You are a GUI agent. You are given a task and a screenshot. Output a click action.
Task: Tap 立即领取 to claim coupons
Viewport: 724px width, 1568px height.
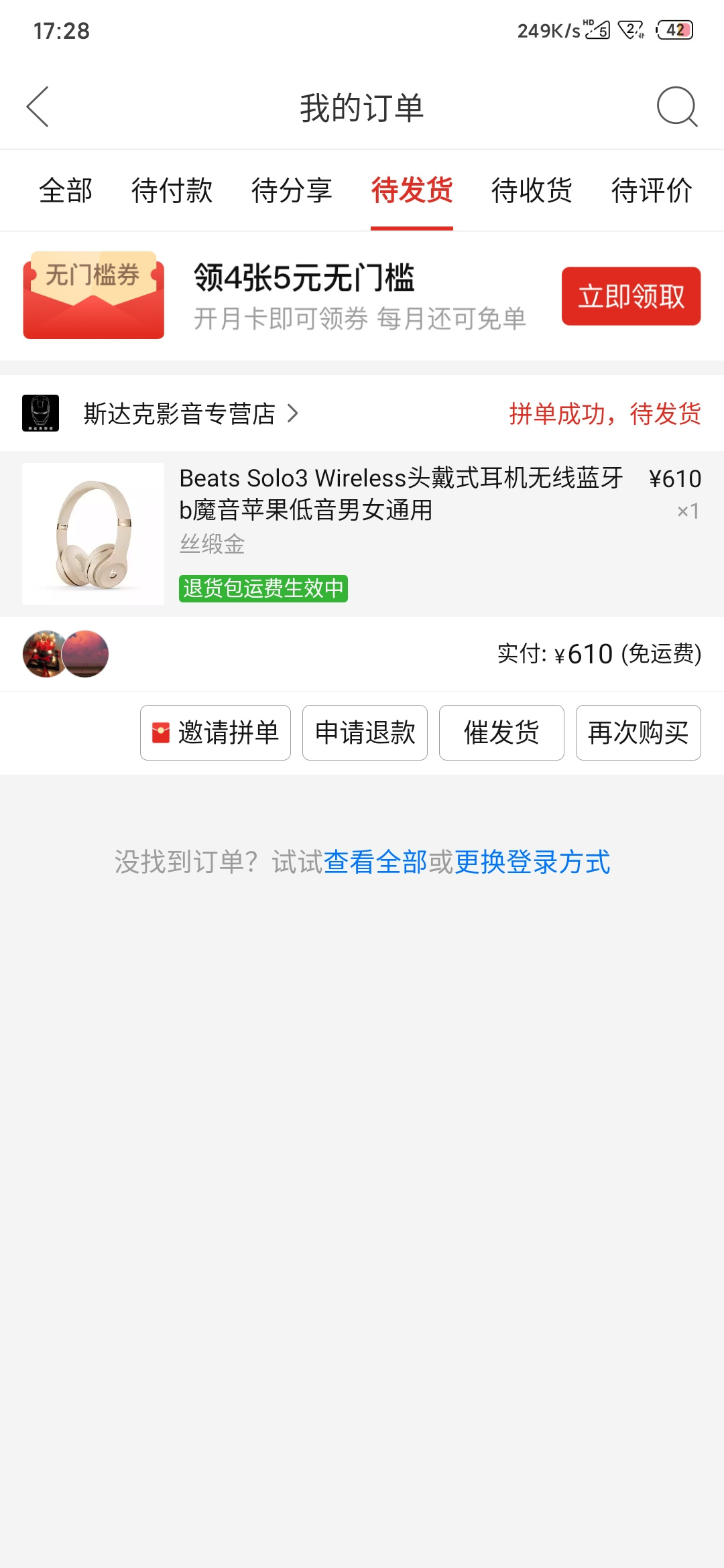631,296
